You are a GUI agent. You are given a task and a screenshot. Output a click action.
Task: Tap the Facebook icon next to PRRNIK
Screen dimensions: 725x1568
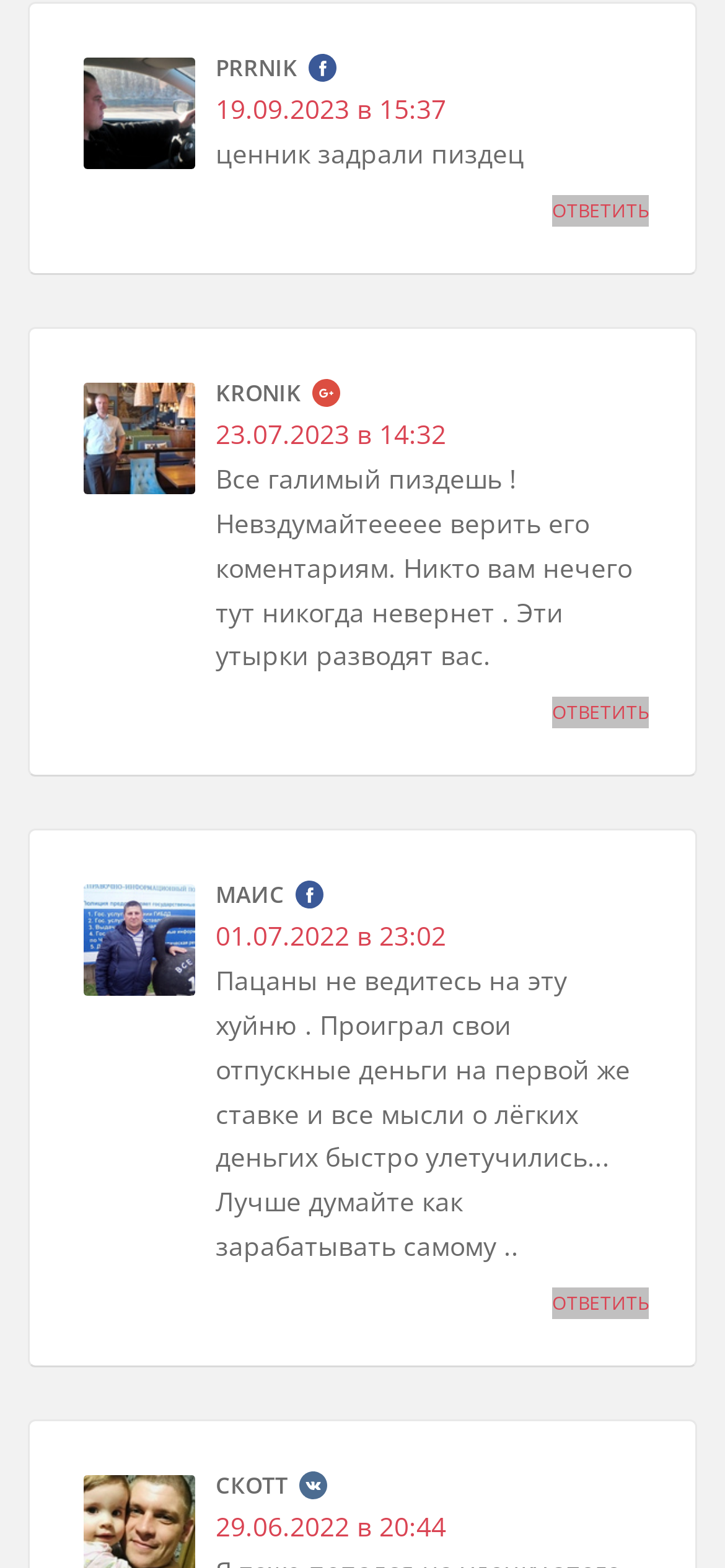point(323,68)
